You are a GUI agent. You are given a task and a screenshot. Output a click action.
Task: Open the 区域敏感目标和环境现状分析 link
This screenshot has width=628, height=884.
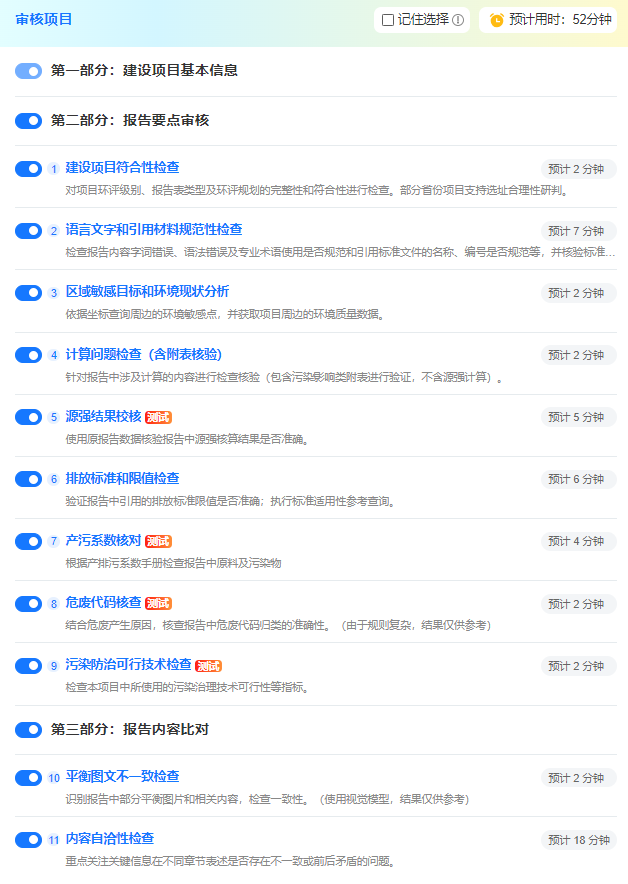147,291
